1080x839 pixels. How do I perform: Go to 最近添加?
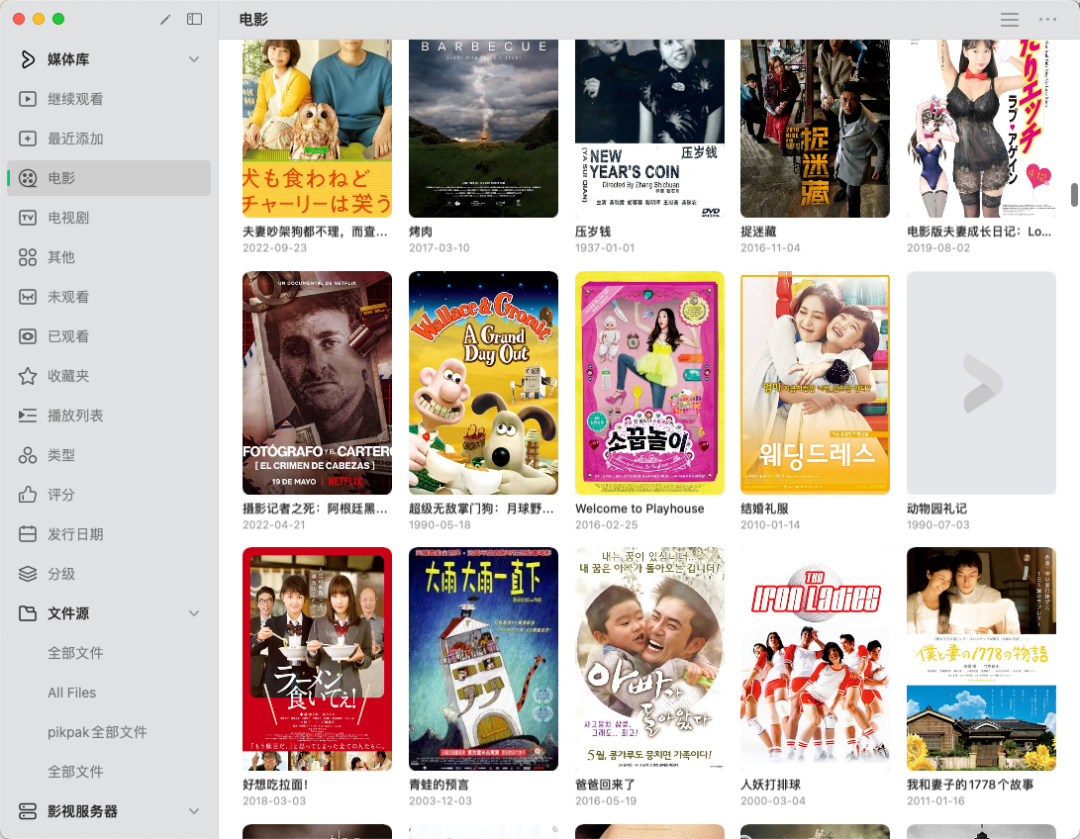tap(75, 139)
